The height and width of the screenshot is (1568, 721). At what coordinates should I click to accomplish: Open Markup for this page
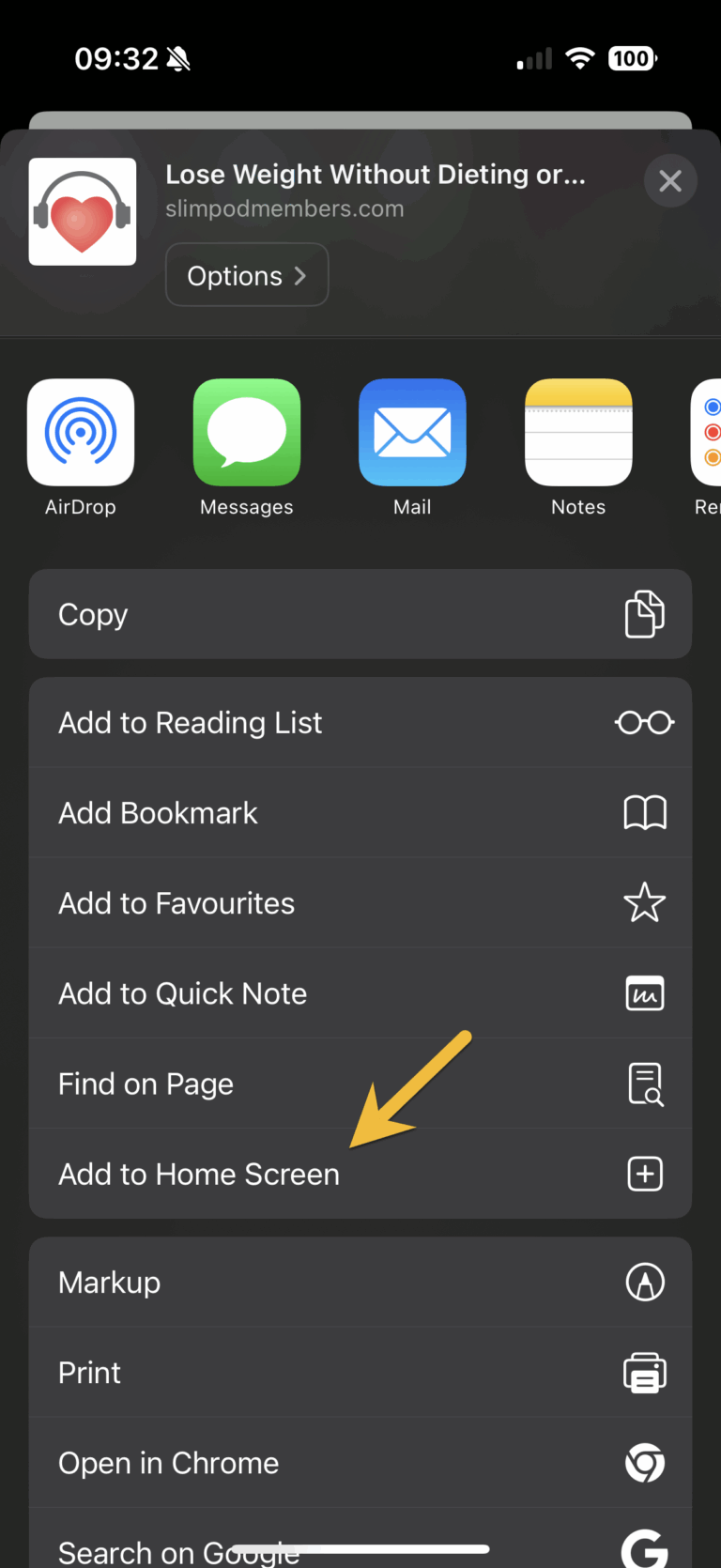click(360, 1282)
